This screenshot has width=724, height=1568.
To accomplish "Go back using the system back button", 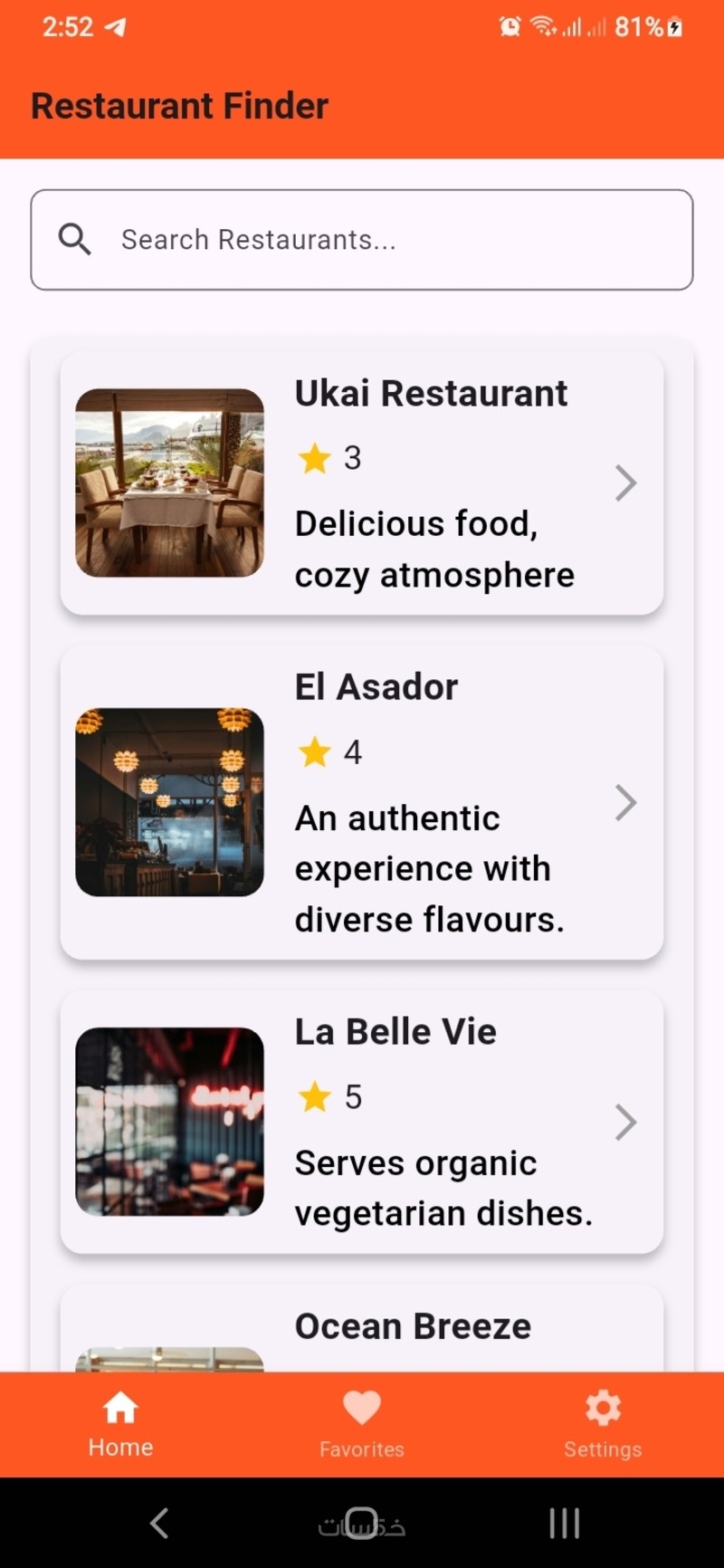I will pos(159,1523).
